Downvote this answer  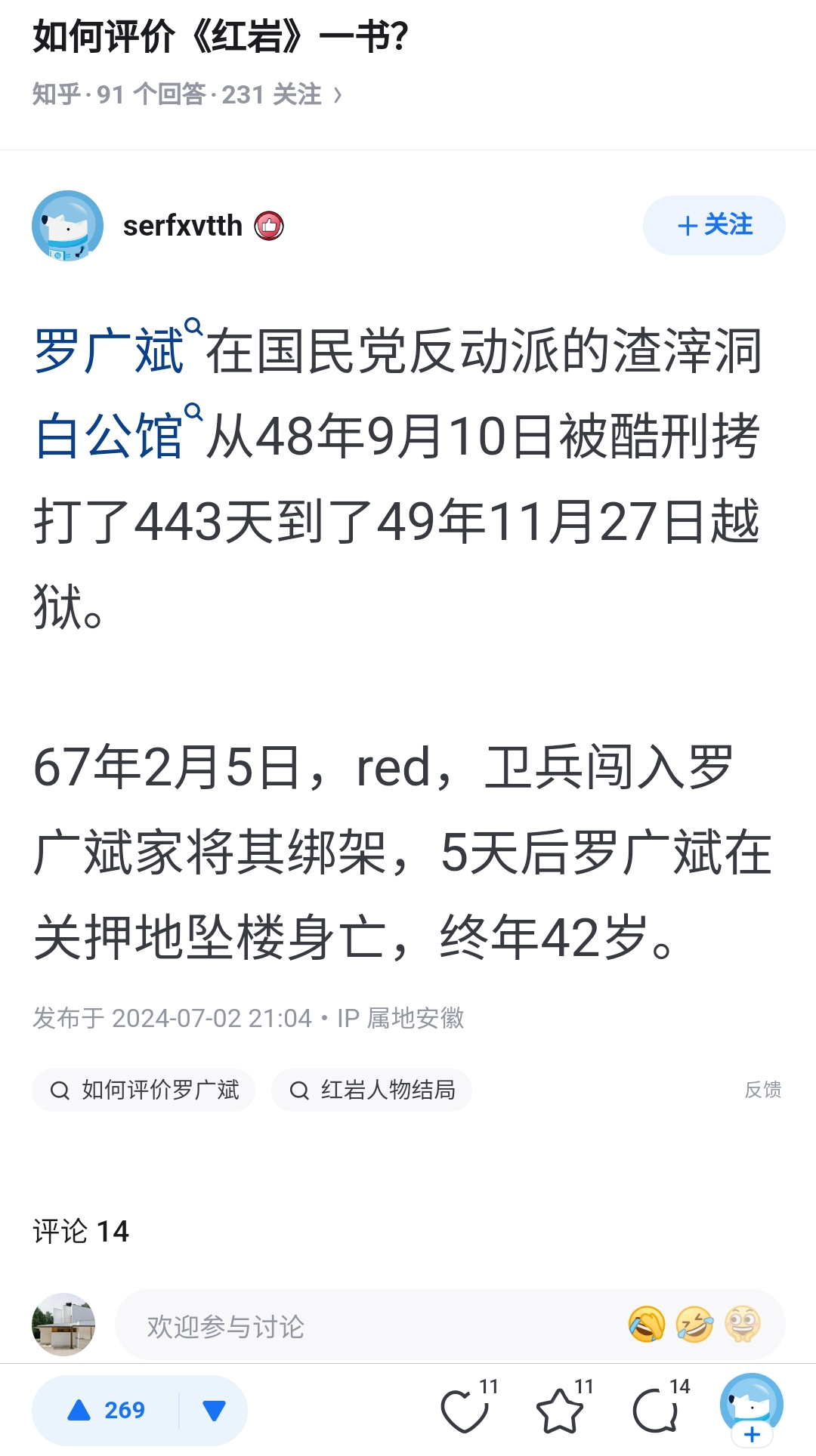[x=215, y=1410]
